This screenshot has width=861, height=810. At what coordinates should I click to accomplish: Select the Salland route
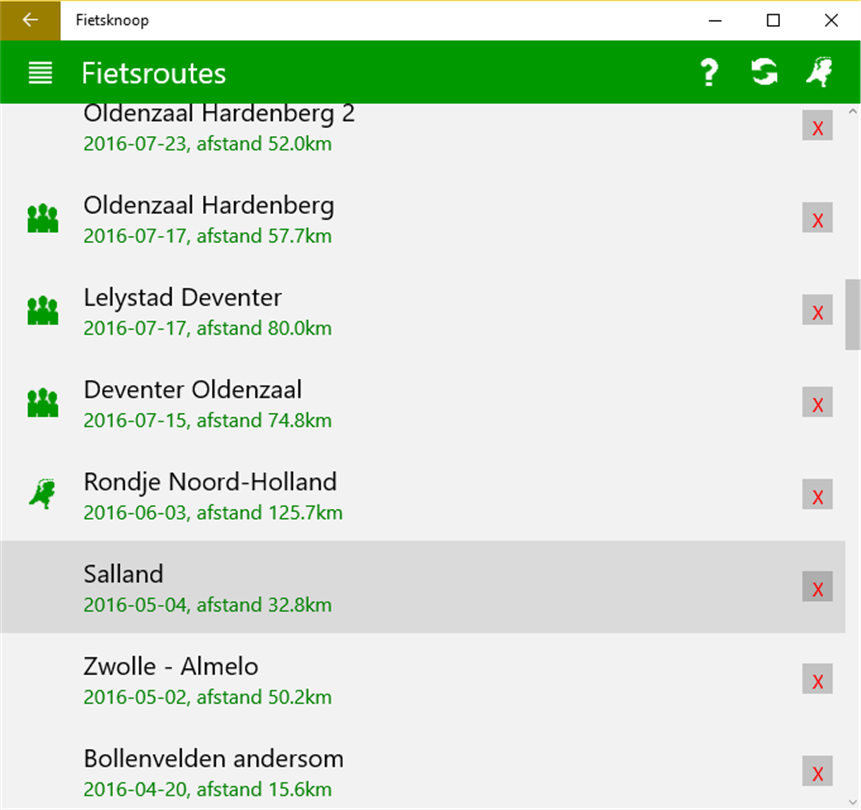(x=124, y=587)
